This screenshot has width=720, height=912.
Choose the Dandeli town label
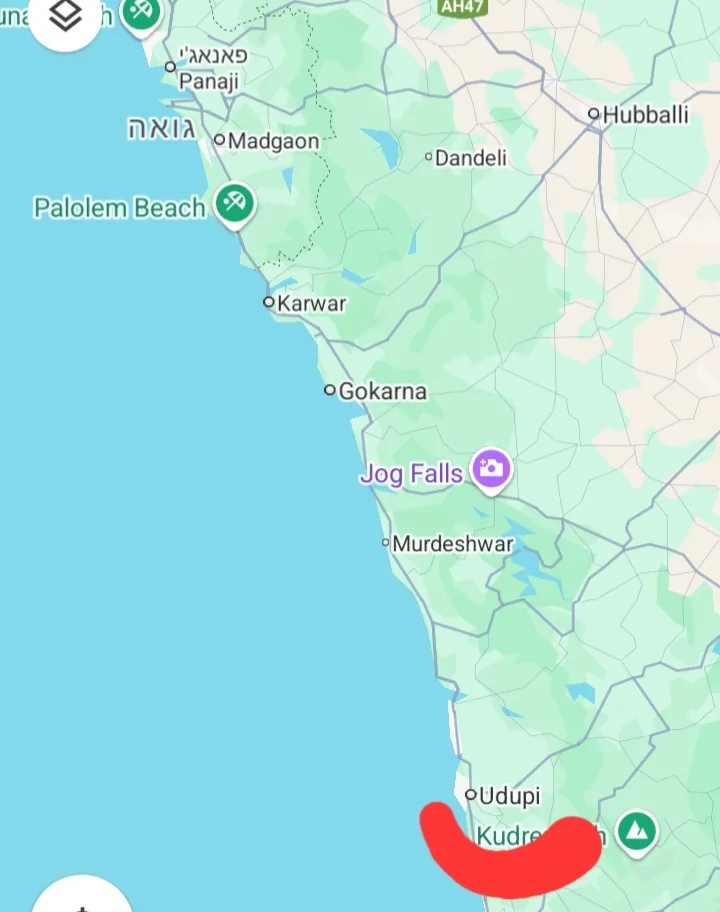coord(470,158)
